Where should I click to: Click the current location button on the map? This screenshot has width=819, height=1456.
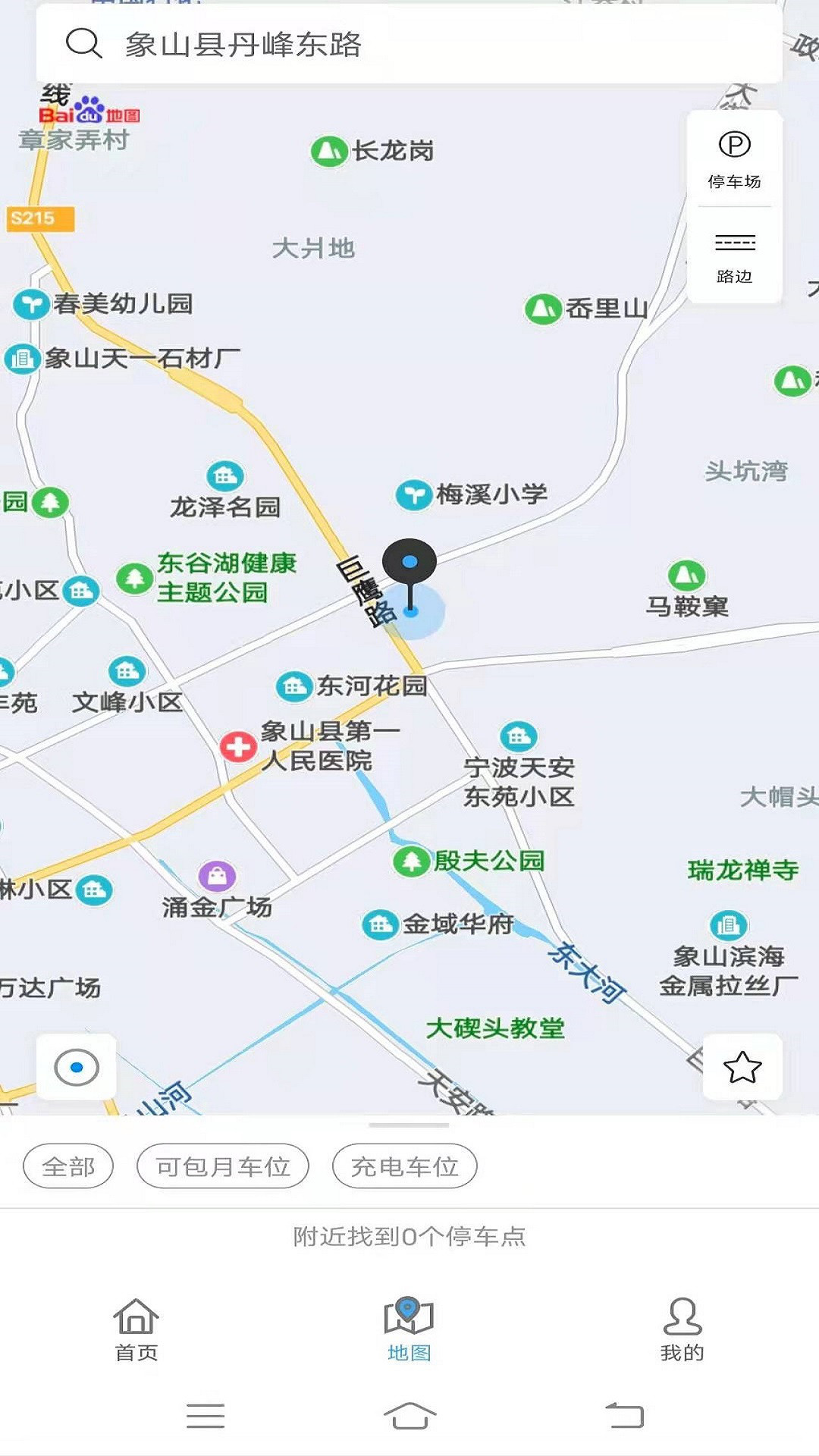tap(76, 1066)
